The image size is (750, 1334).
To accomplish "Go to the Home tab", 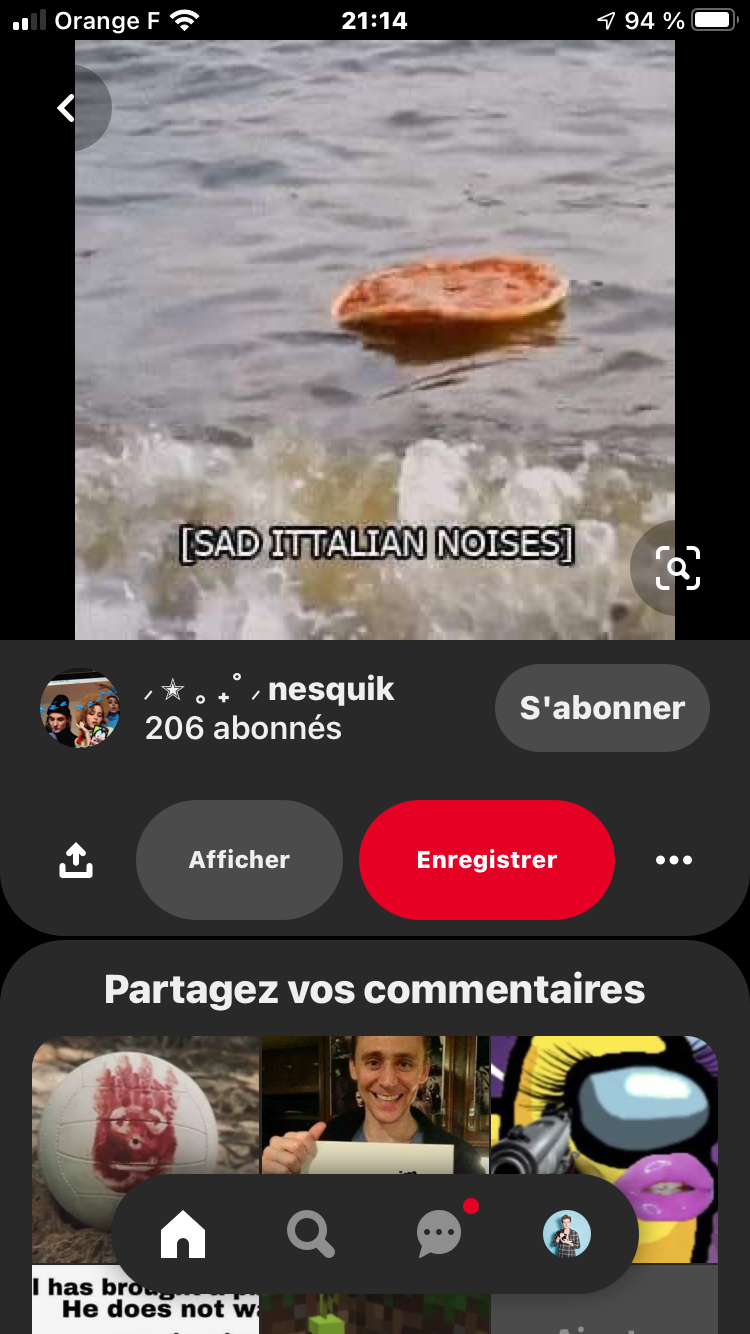I will tap(183, 1235).
